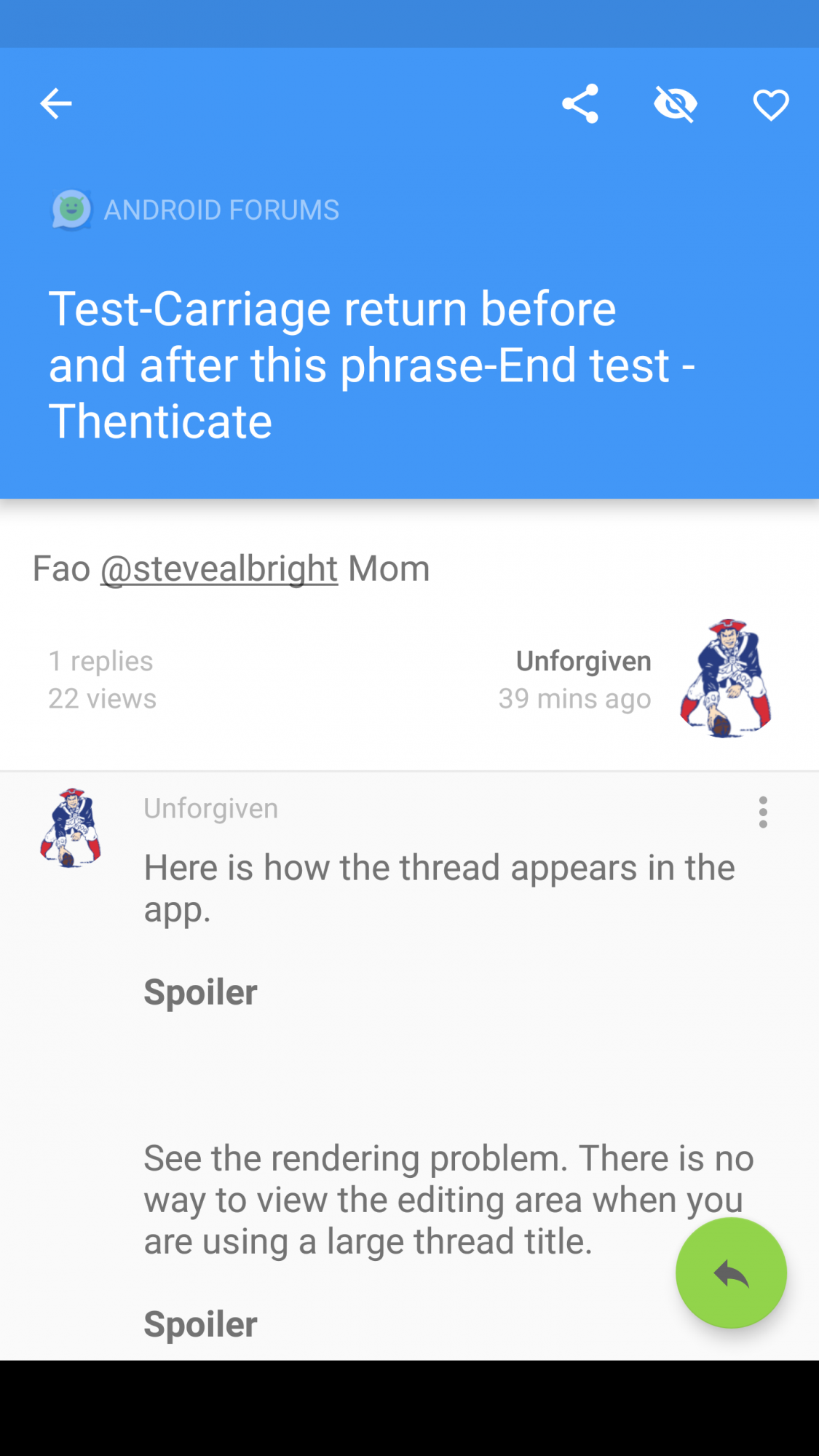
Task: Tap the crossed-eye ignore thread icon
Action: [x=676, y=103]
